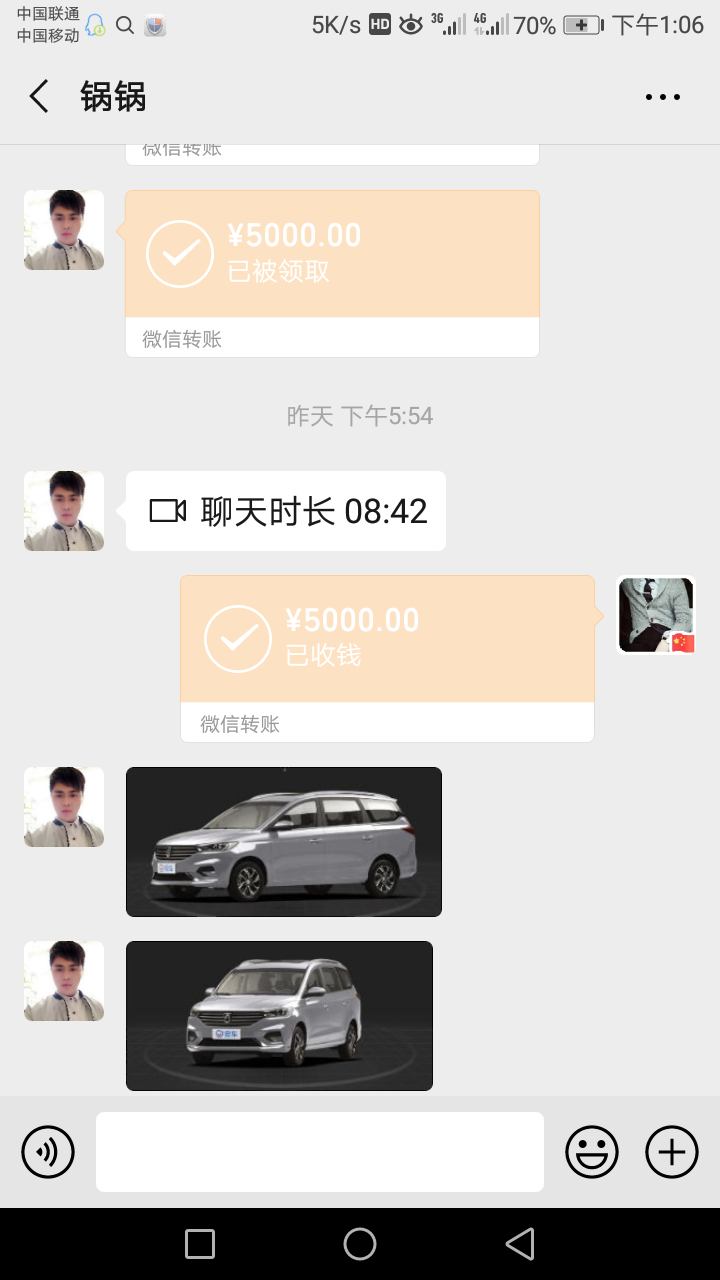This screenshot has width=720, height=1280.
Task: Open the ¥5000.00 已被领取 transfer message
Action: point(332,273)
